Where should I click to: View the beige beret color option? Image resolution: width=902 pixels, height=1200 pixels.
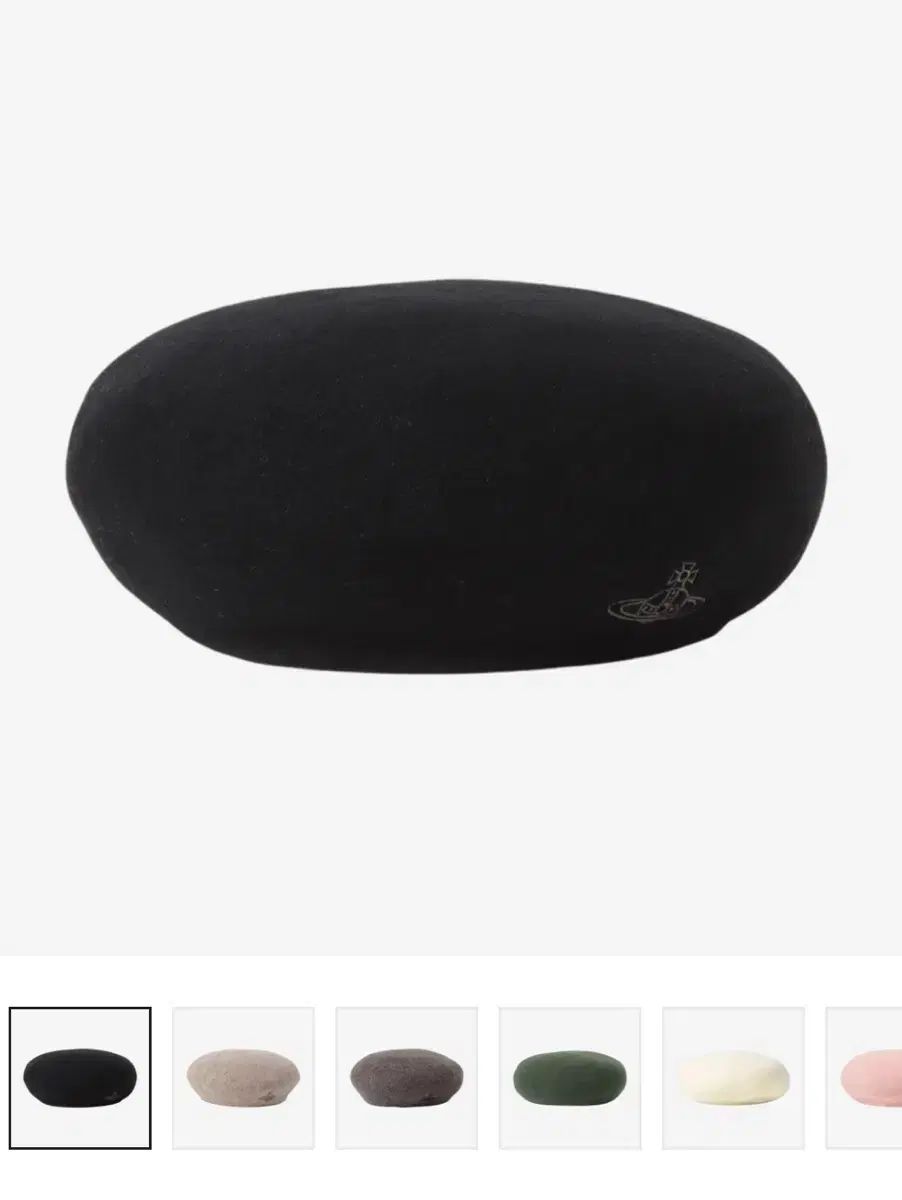pos(243,1077)
